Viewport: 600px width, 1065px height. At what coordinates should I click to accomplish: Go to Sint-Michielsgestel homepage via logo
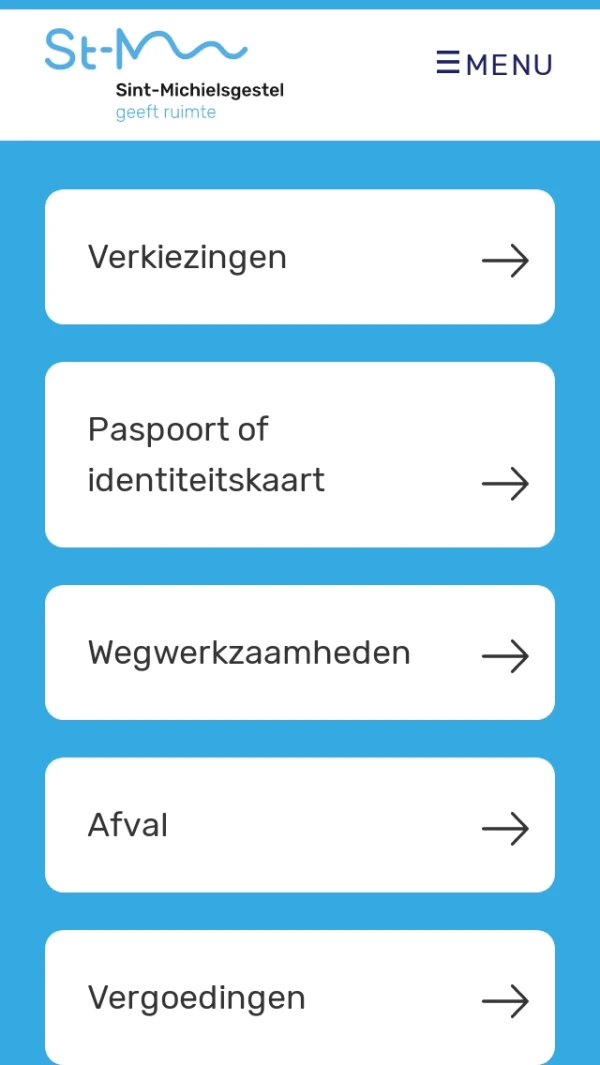pyautogui.click(x=164, y=74)
